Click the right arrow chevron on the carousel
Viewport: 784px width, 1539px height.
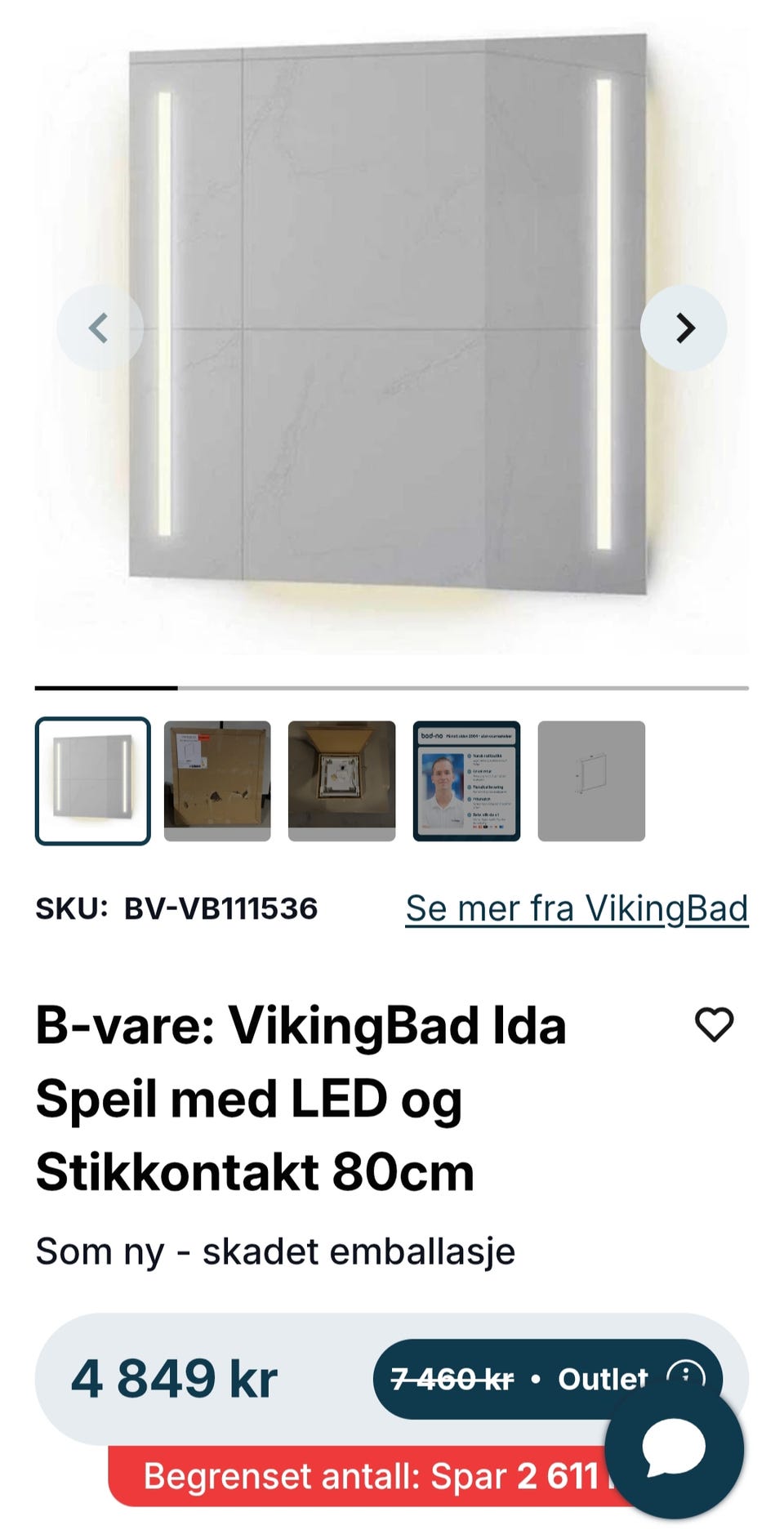pyautogui.click(x=683, y=327)
